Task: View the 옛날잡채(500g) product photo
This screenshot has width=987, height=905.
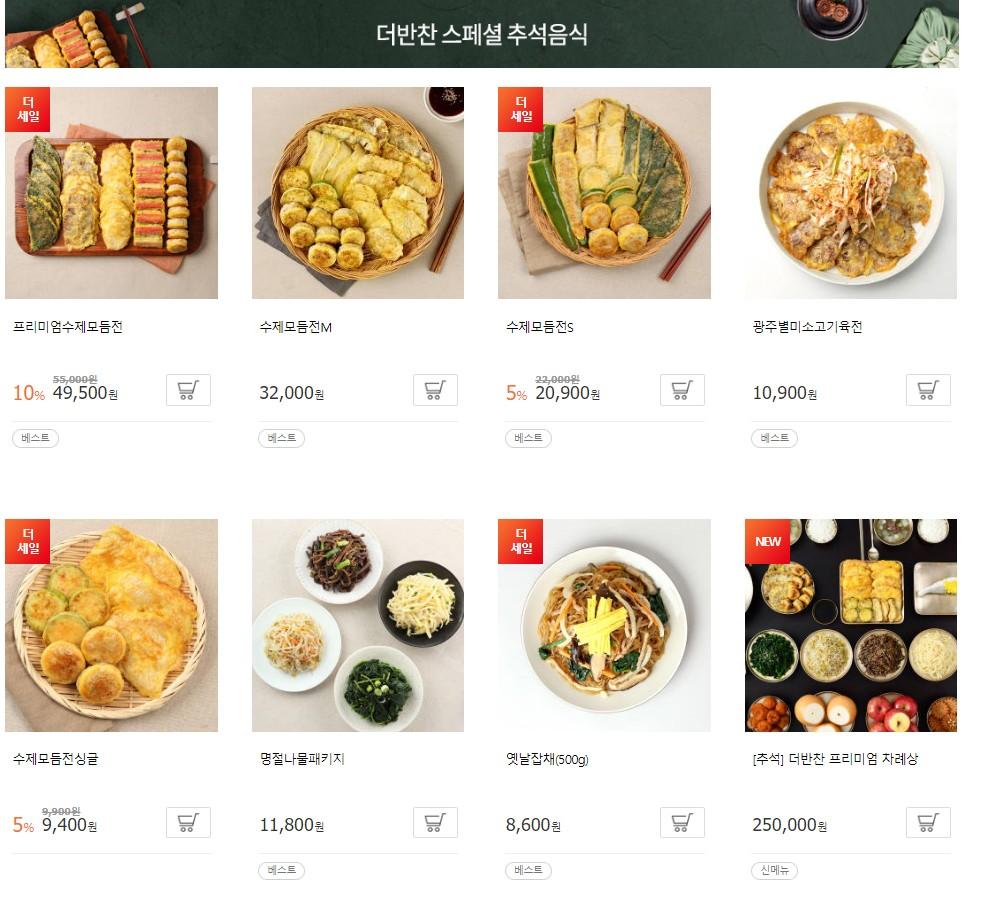Action: [604, 625]
